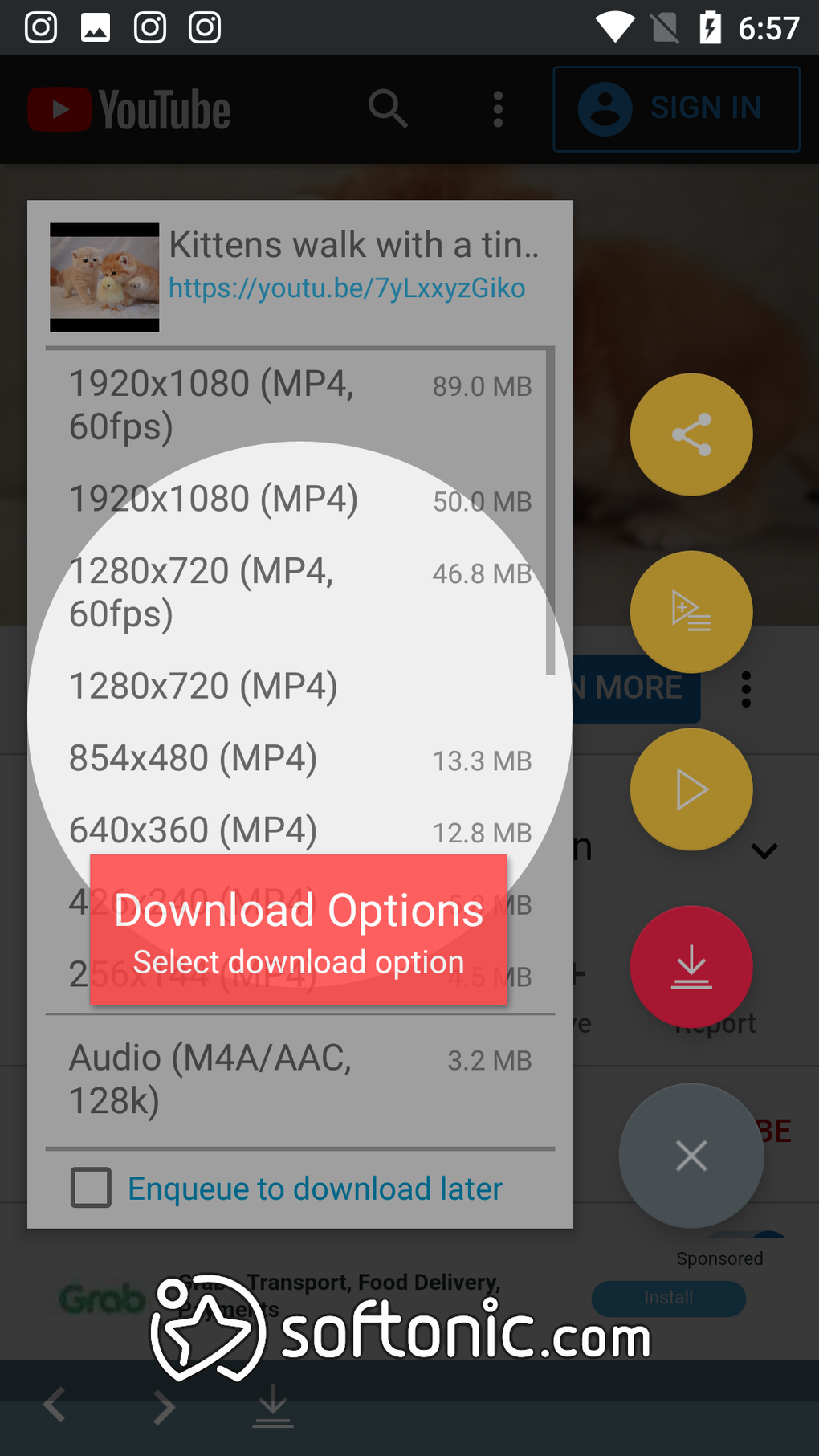Viewport: 819px width, 1456px height.
Task: Tap the red download floating button
Action: [691, 967]
